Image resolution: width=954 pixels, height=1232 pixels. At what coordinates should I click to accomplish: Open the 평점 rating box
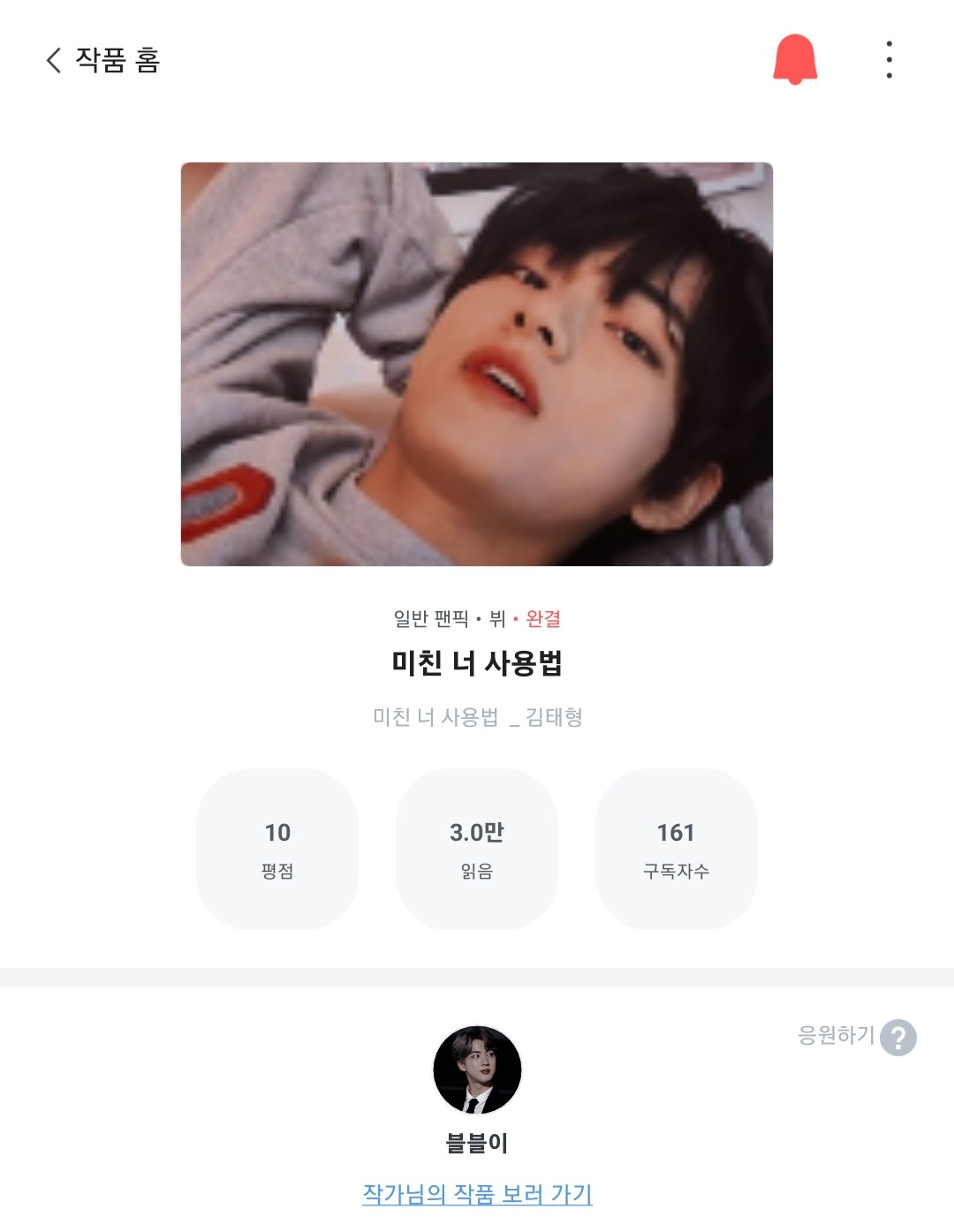(x=277, y=849)
